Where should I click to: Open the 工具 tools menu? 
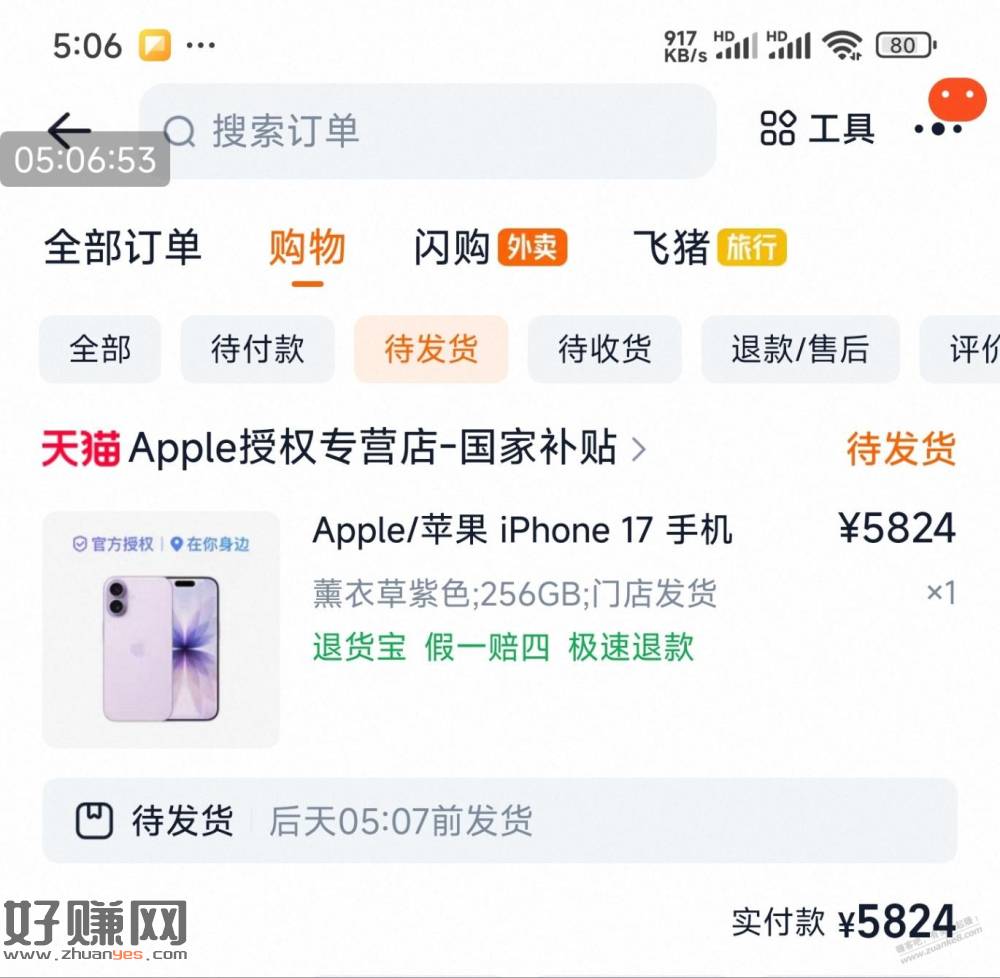pos(818,129)
